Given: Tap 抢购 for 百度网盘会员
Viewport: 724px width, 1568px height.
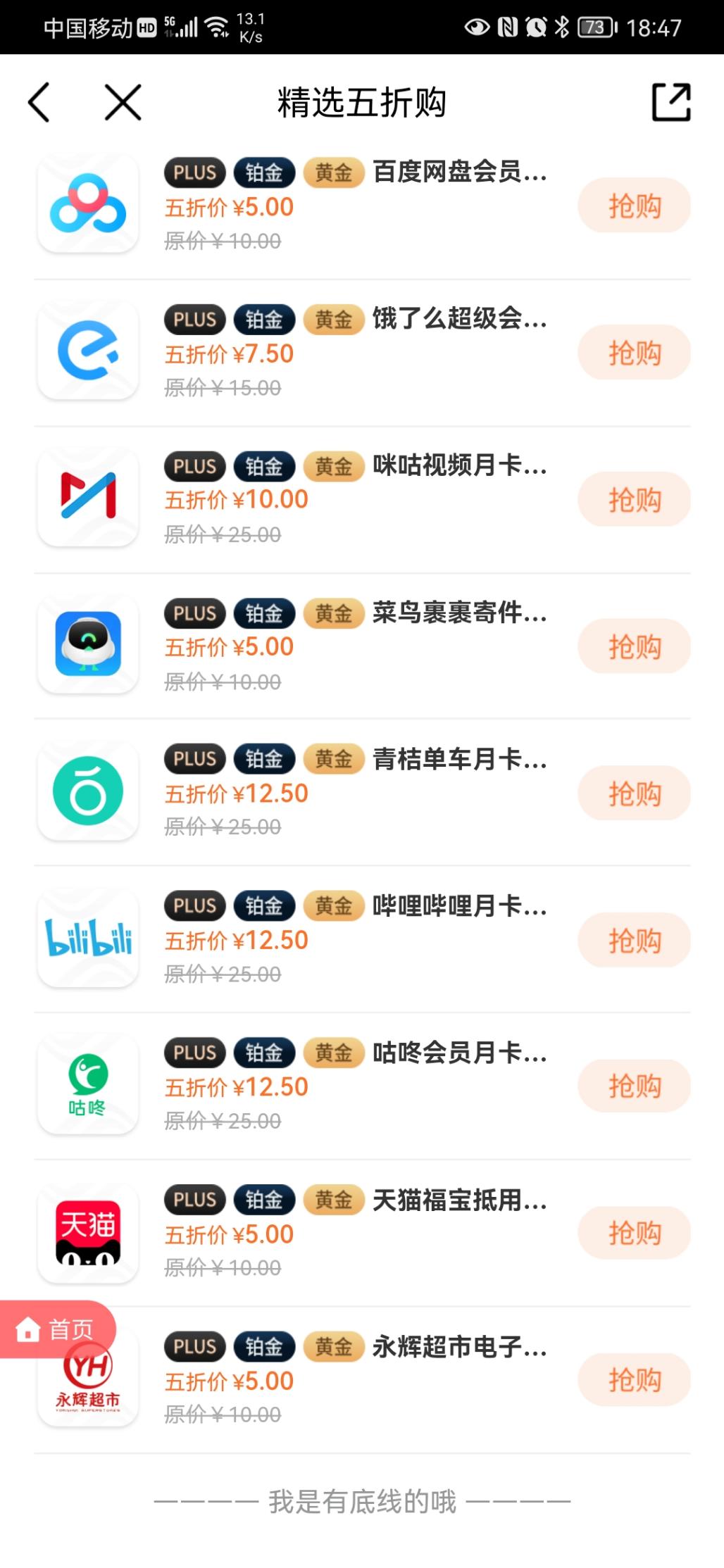Looking at the screenshot, I should [634, 206].
